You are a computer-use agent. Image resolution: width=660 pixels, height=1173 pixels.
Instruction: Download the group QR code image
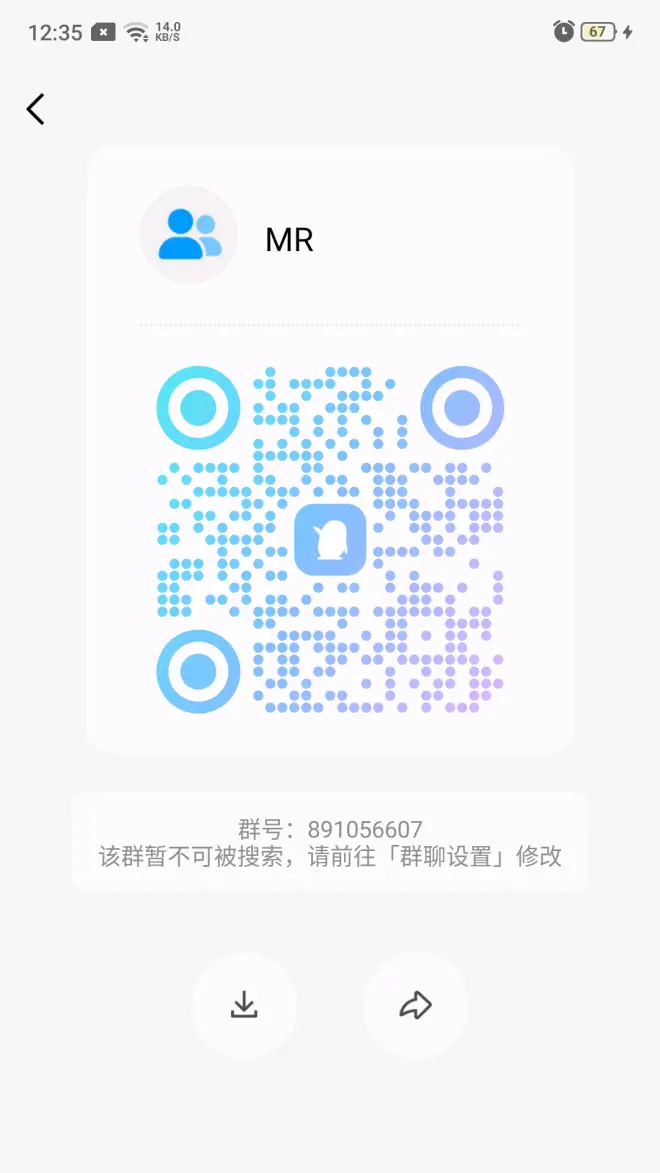244,1005
